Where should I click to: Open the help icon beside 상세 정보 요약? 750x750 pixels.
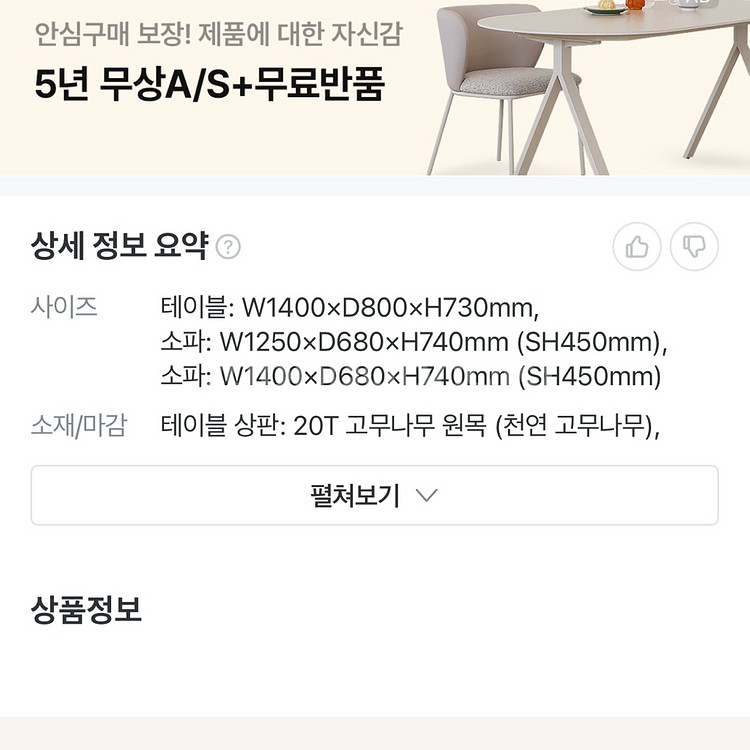228,247
